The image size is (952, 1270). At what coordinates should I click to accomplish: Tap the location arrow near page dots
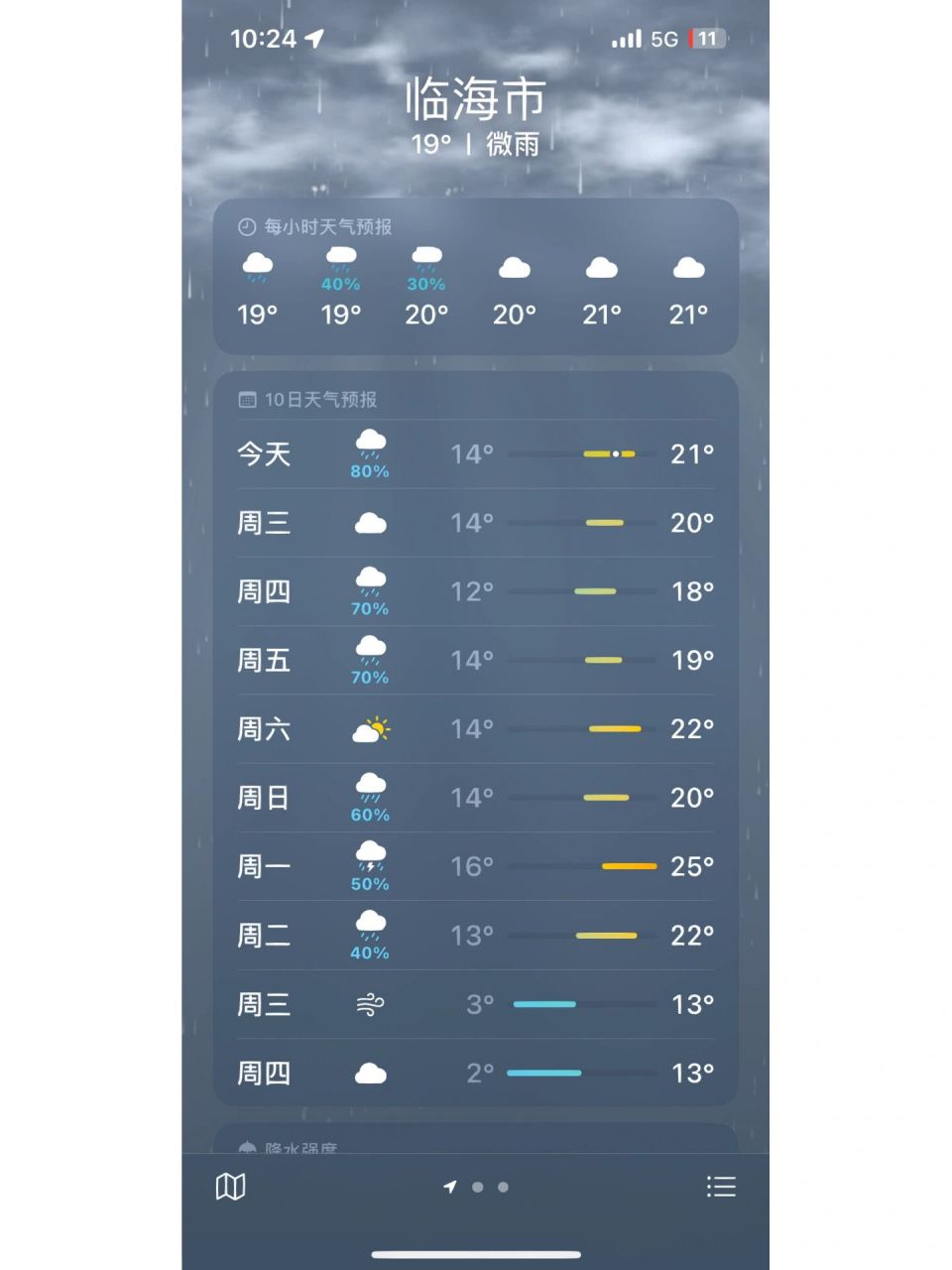pos(449,1187)
